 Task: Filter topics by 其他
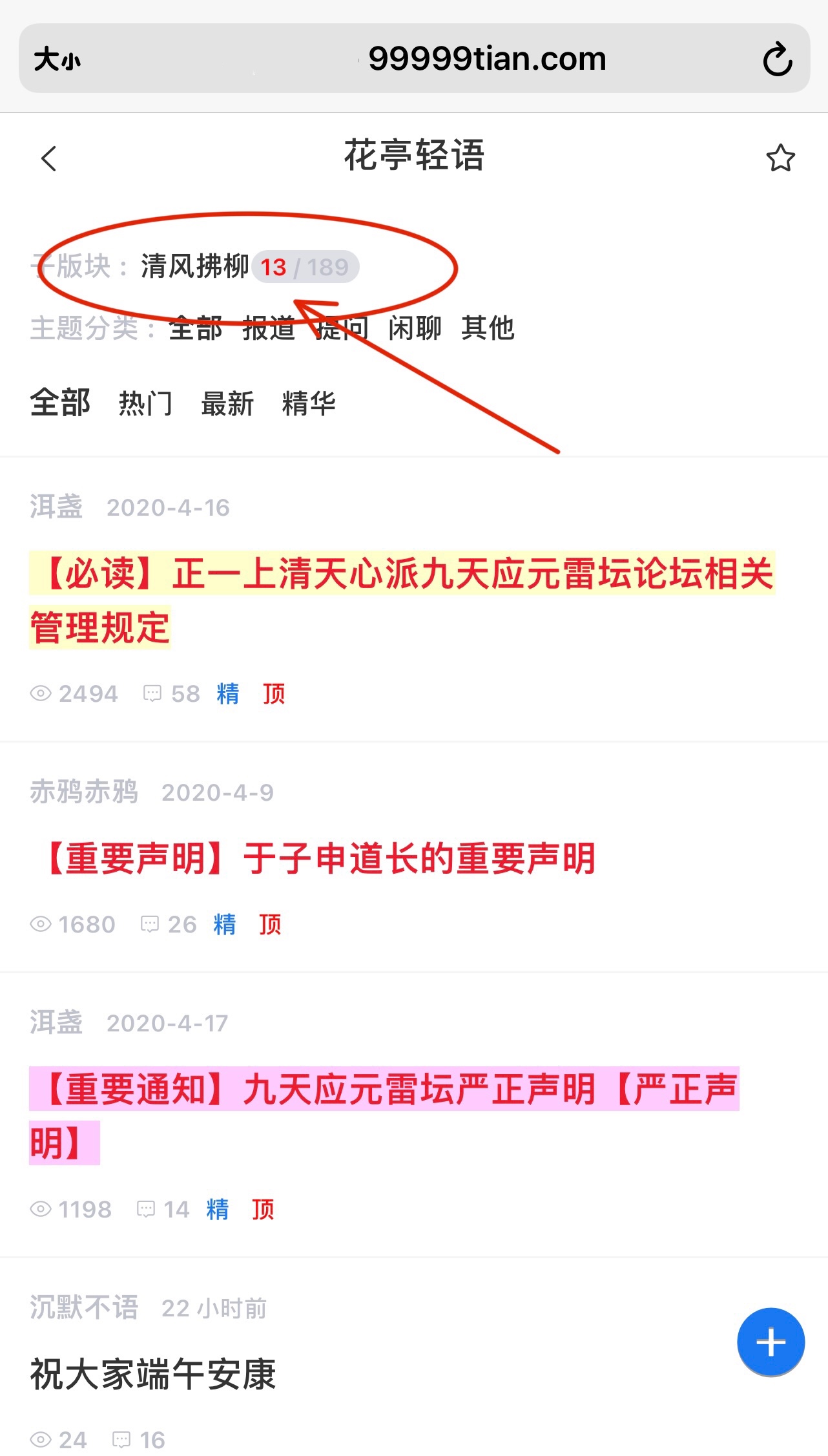(488, 328)
